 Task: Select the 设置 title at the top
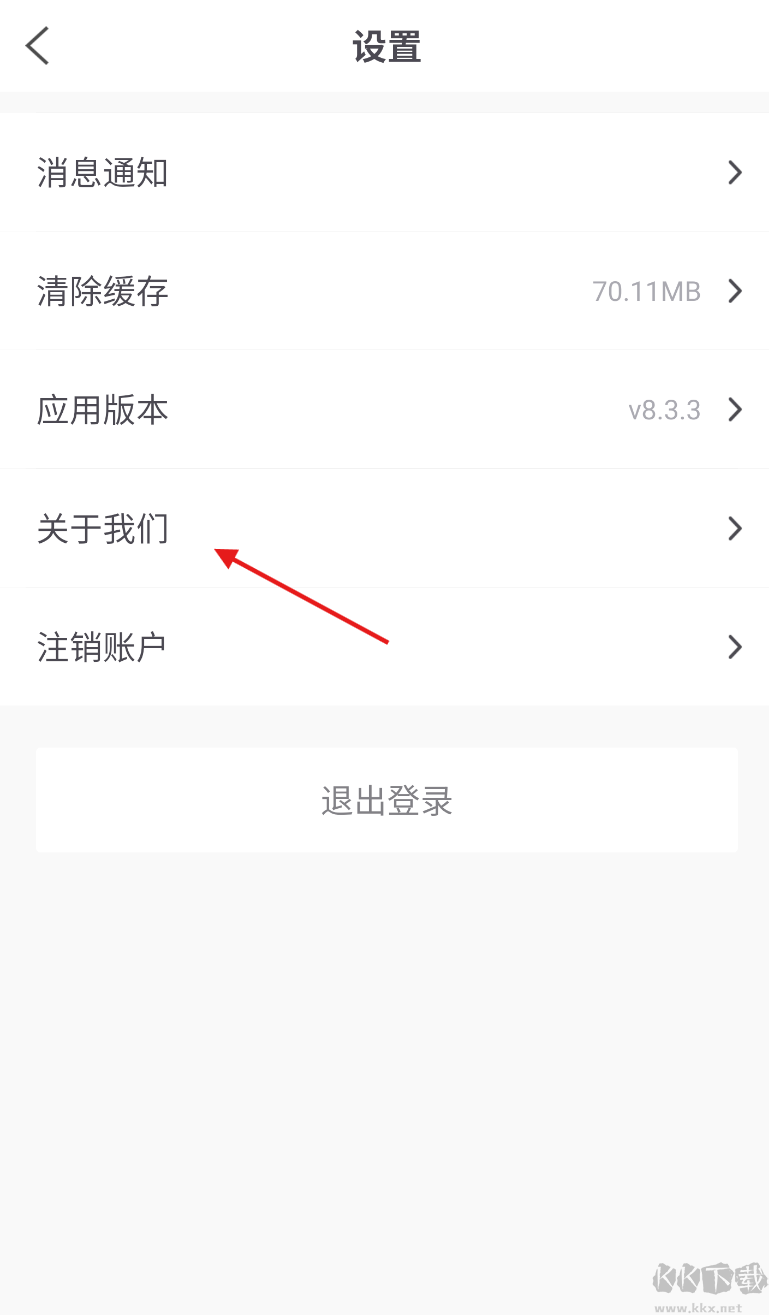point(387,46)
